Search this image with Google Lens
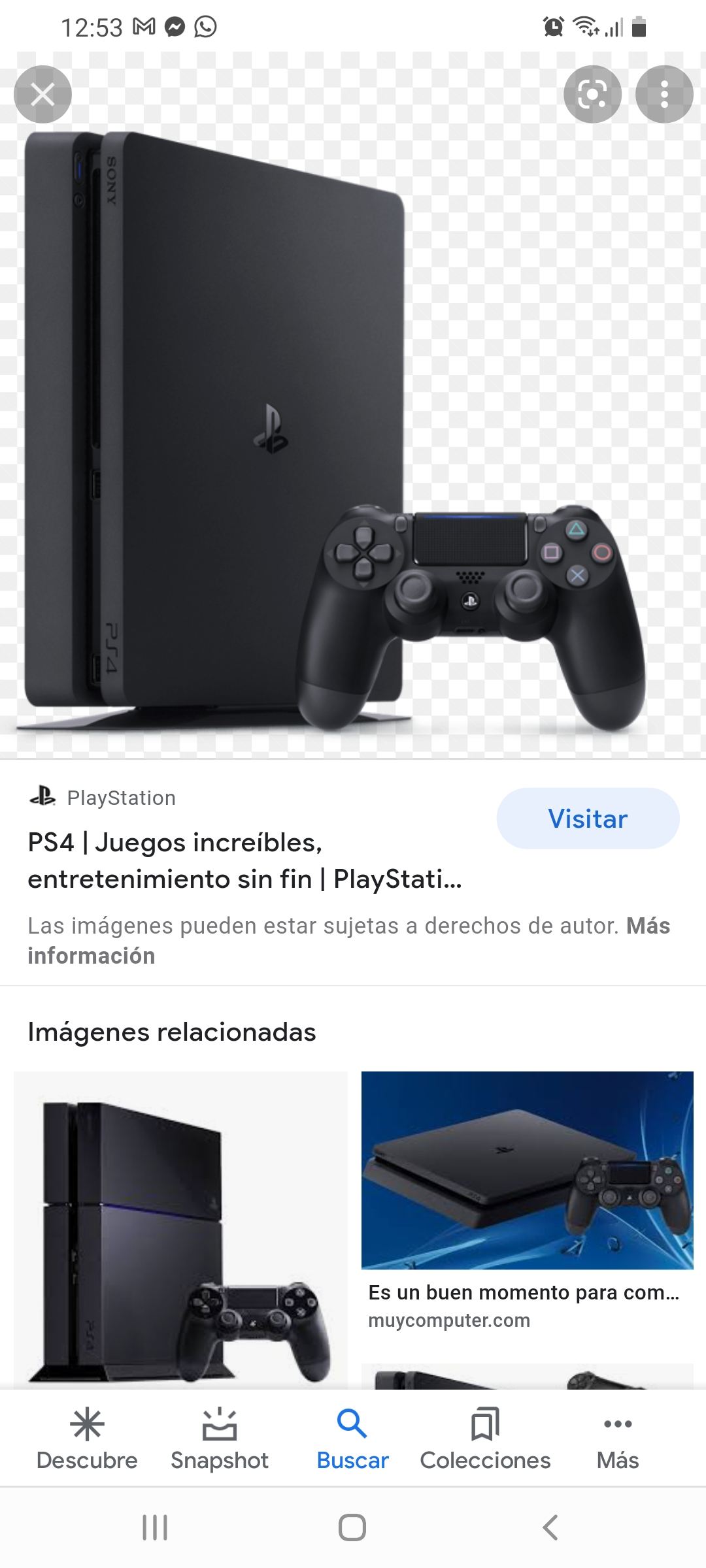Viewport: 706px width, 1568px height. coord(592,95)
